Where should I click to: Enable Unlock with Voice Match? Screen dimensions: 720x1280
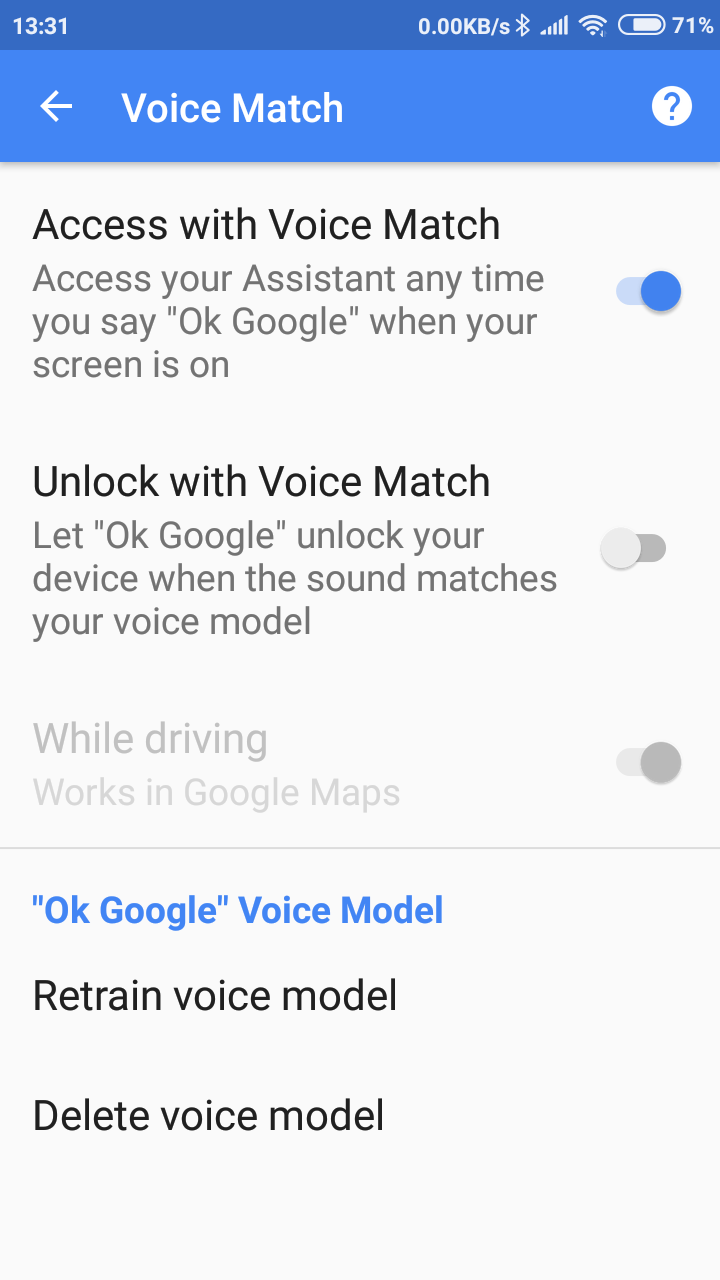click(x=633, y=548)
